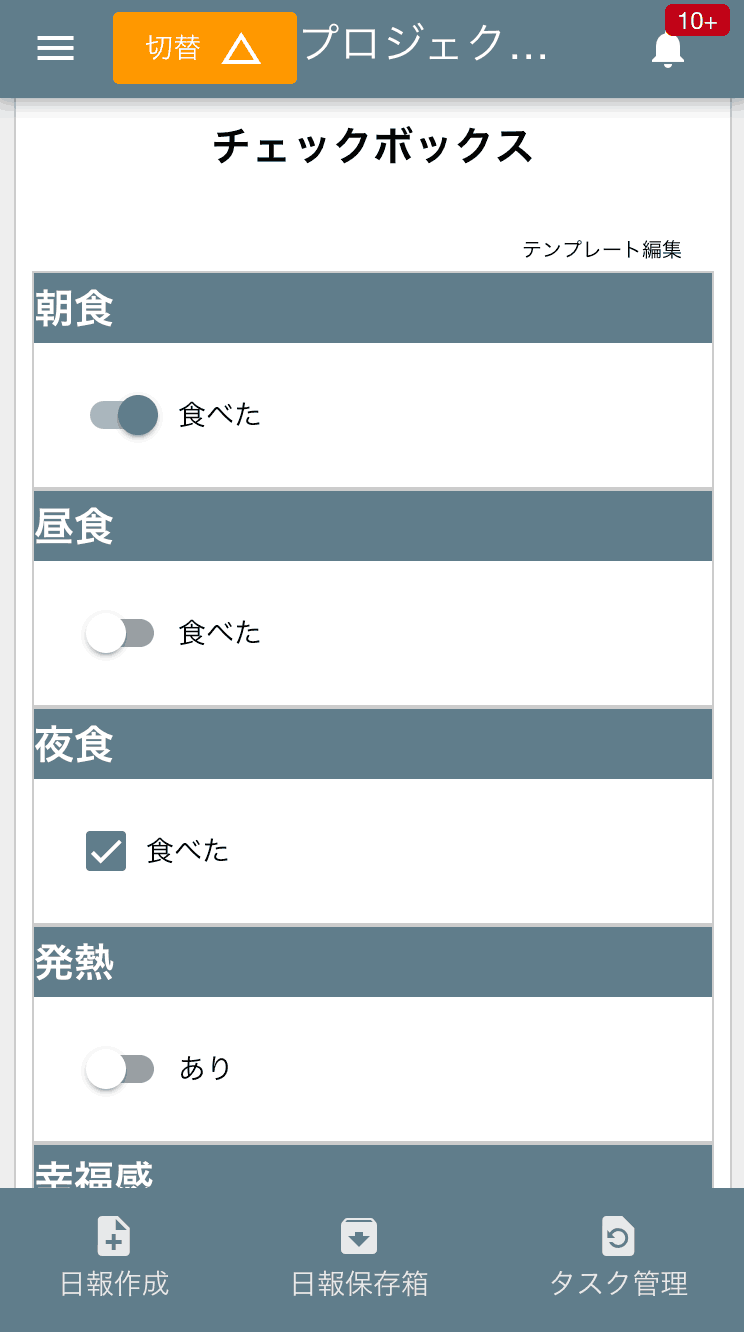Click the プロジェク... title in the header
Viewport: 744px width, 1332px height.
424,47
